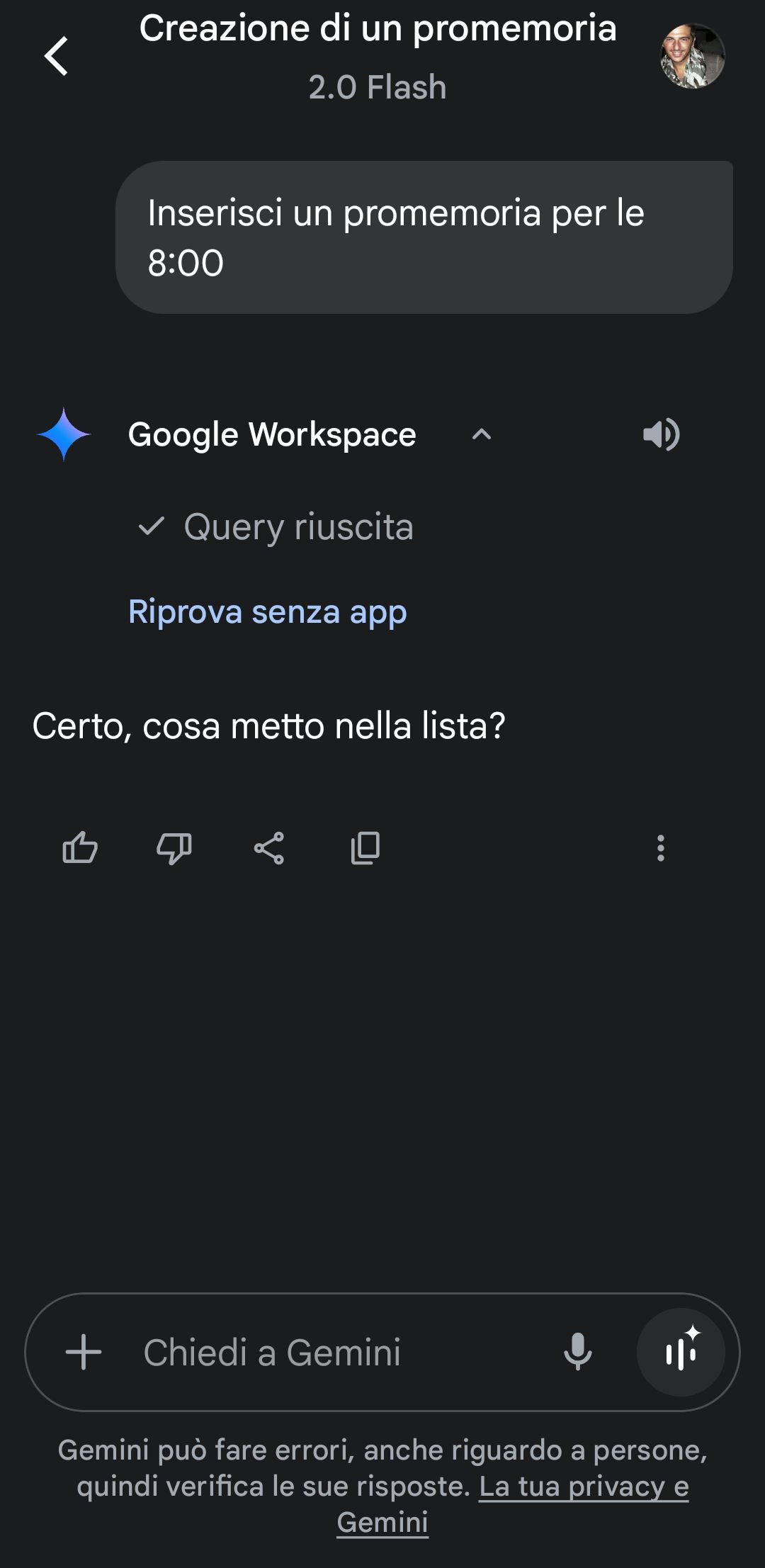Click the chat title 'Creazione di un promemoria'
765x1568 pixels.
coord(378,30)
